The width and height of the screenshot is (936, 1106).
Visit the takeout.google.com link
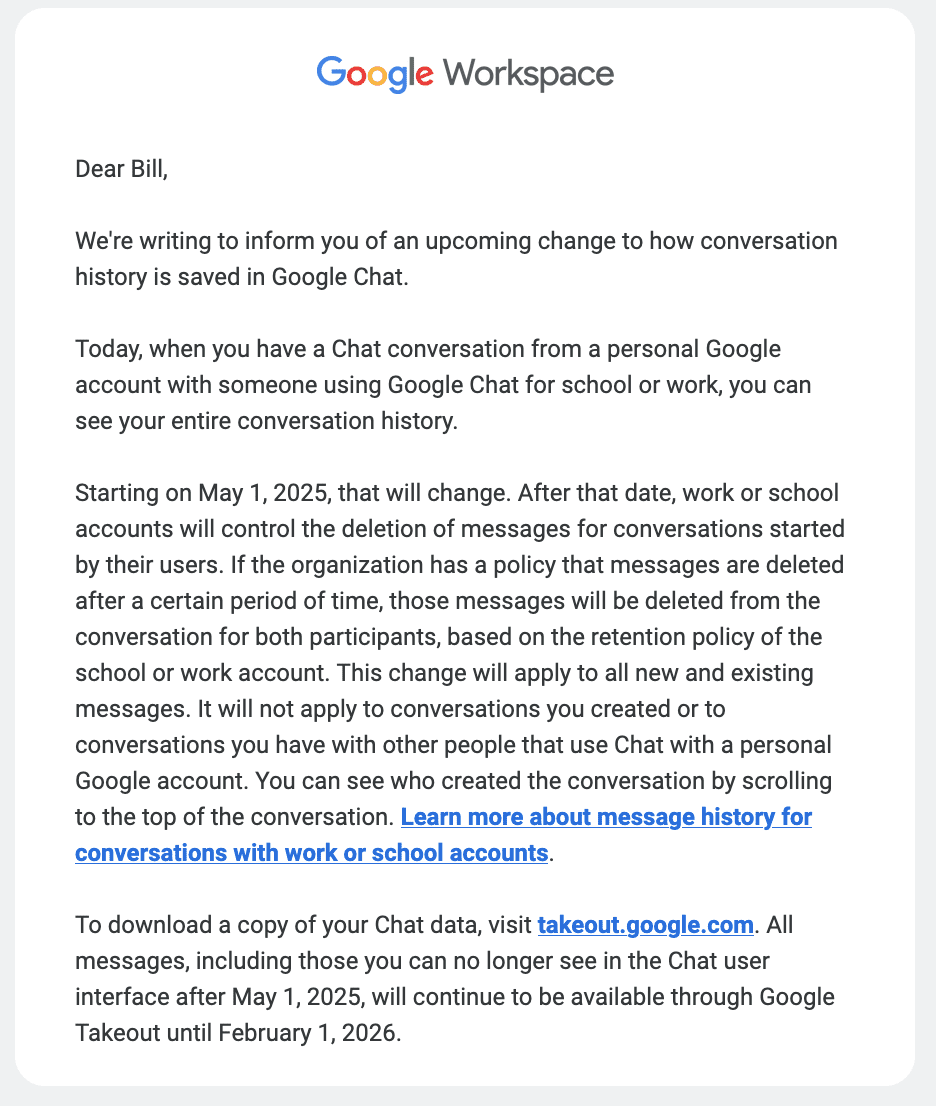click(x=645, y=925)
